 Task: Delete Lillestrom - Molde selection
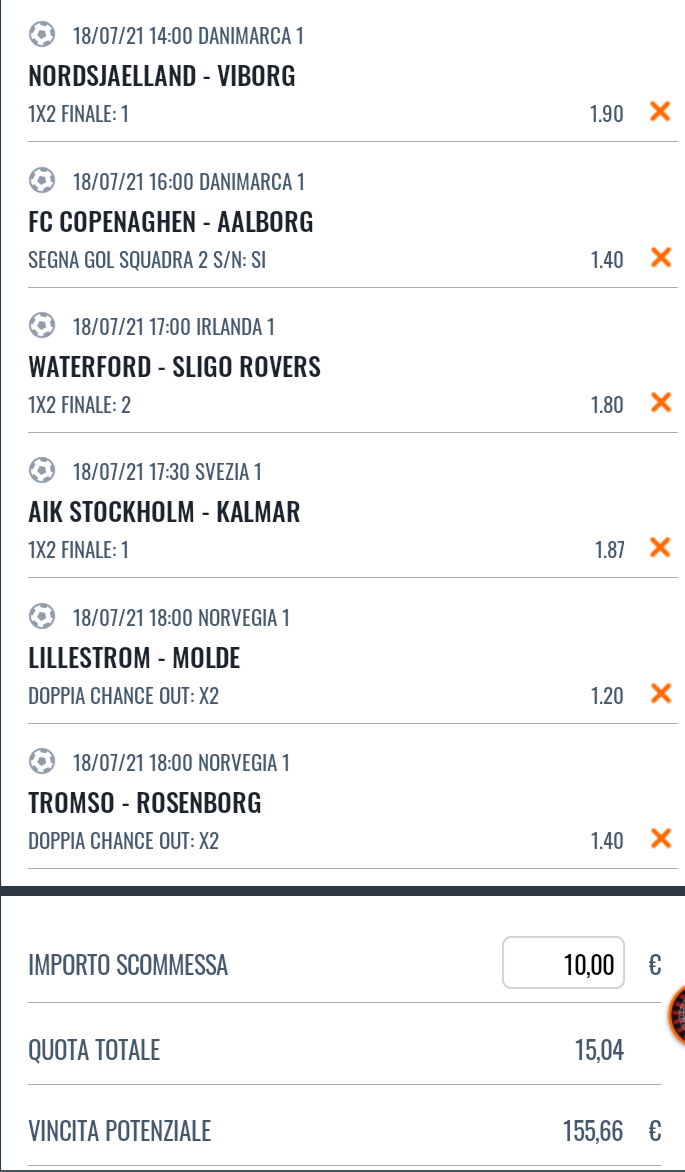[x=660, y=693]
